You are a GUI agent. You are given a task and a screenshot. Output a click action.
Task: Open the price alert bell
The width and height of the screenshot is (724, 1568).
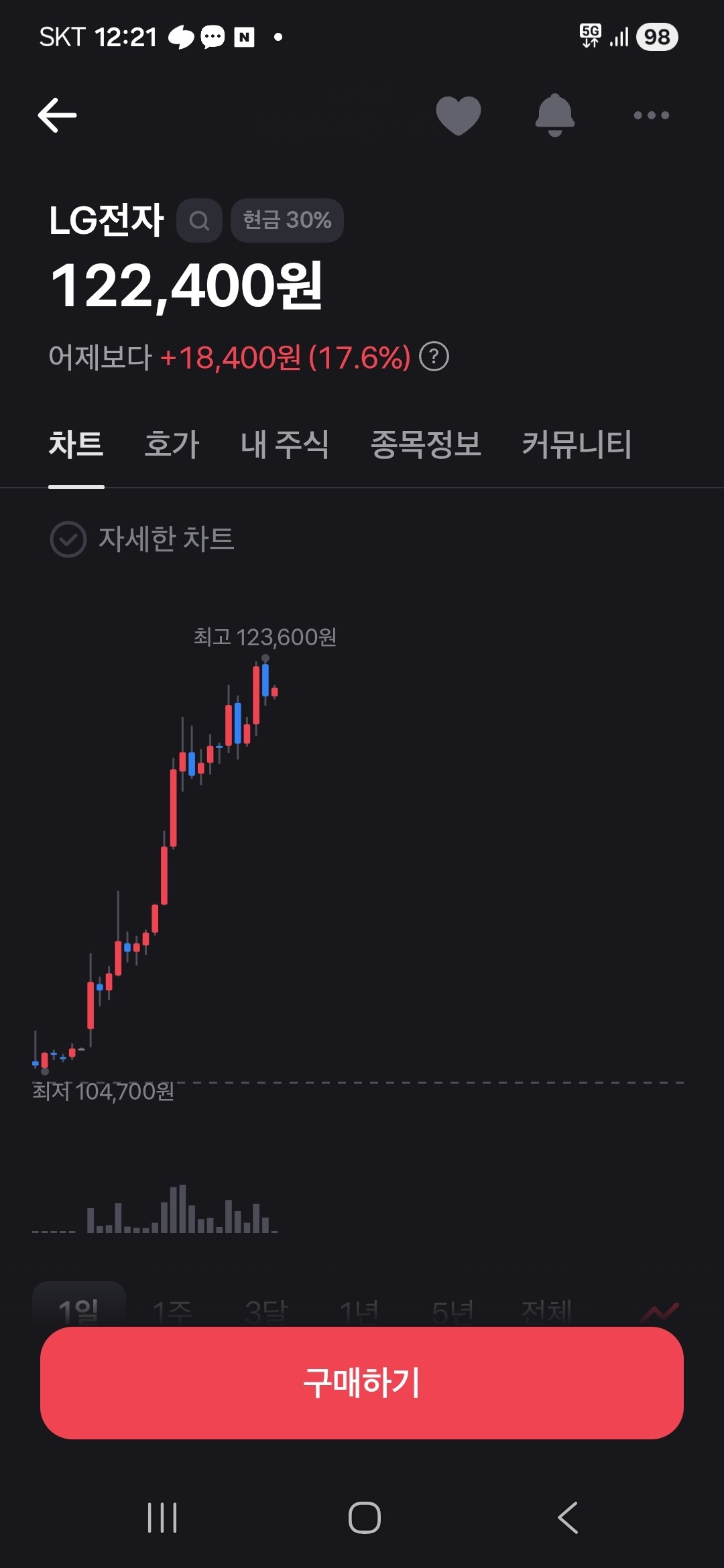(x=554, y=115)
